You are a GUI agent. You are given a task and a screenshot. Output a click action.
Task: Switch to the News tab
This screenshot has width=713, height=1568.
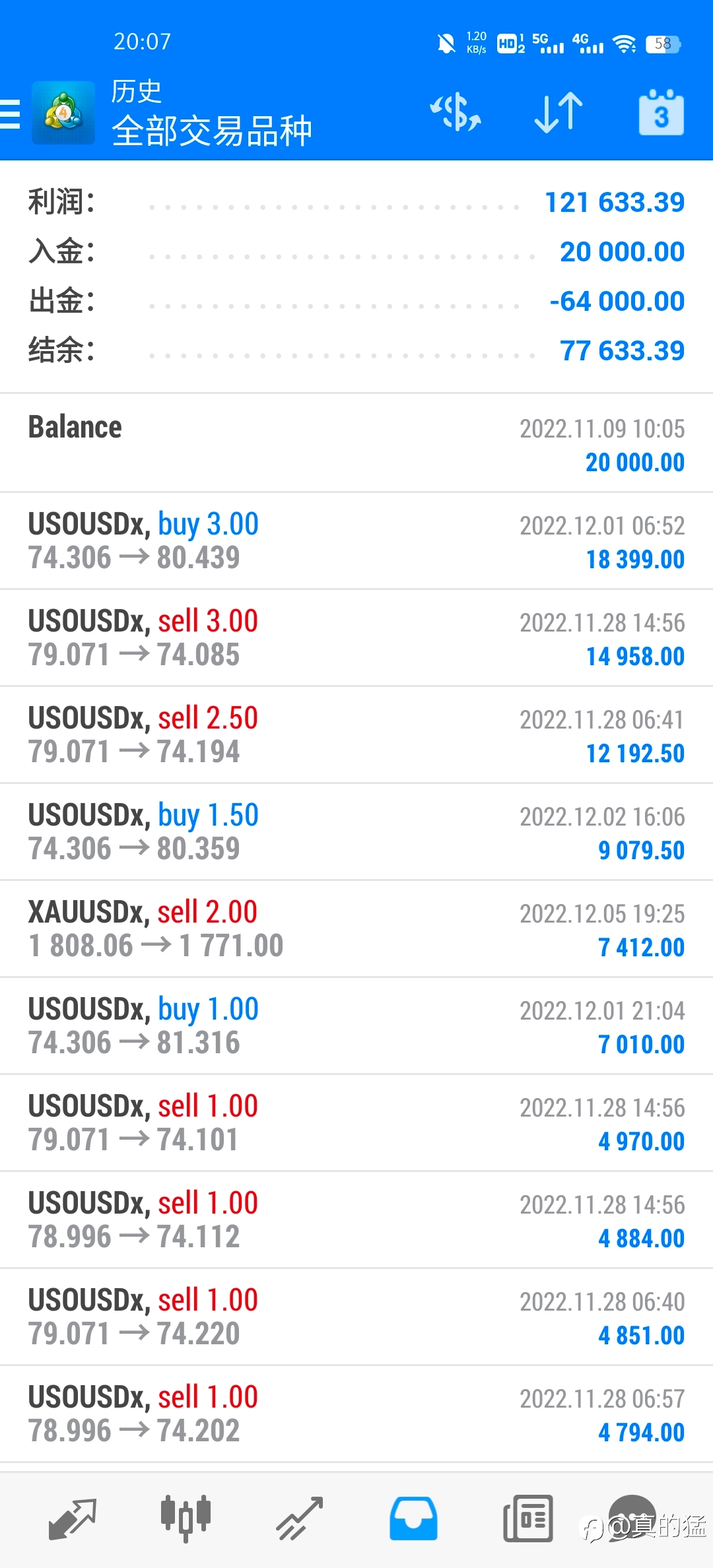coord(527,1519)
